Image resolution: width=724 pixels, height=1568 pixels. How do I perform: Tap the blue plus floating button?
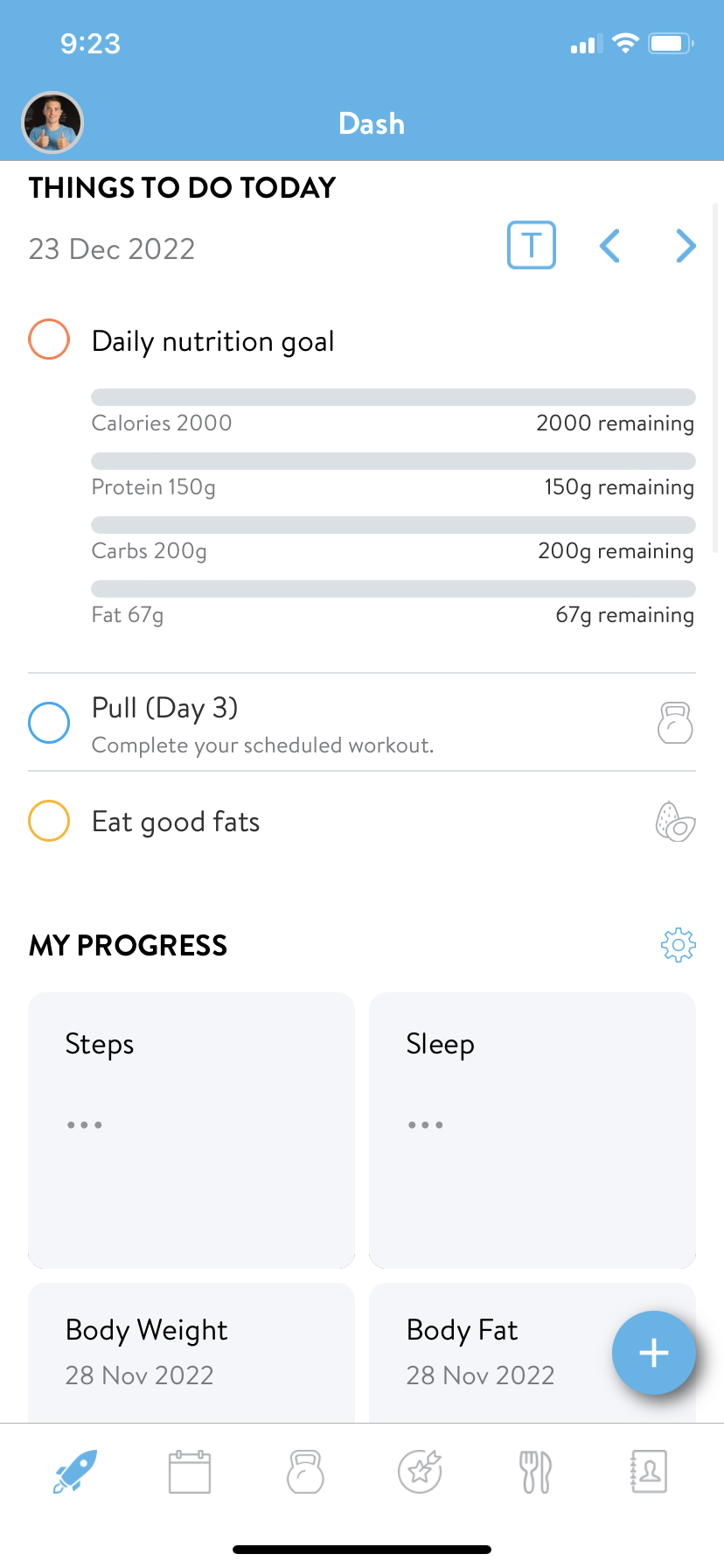click(x=653, y=1353)
